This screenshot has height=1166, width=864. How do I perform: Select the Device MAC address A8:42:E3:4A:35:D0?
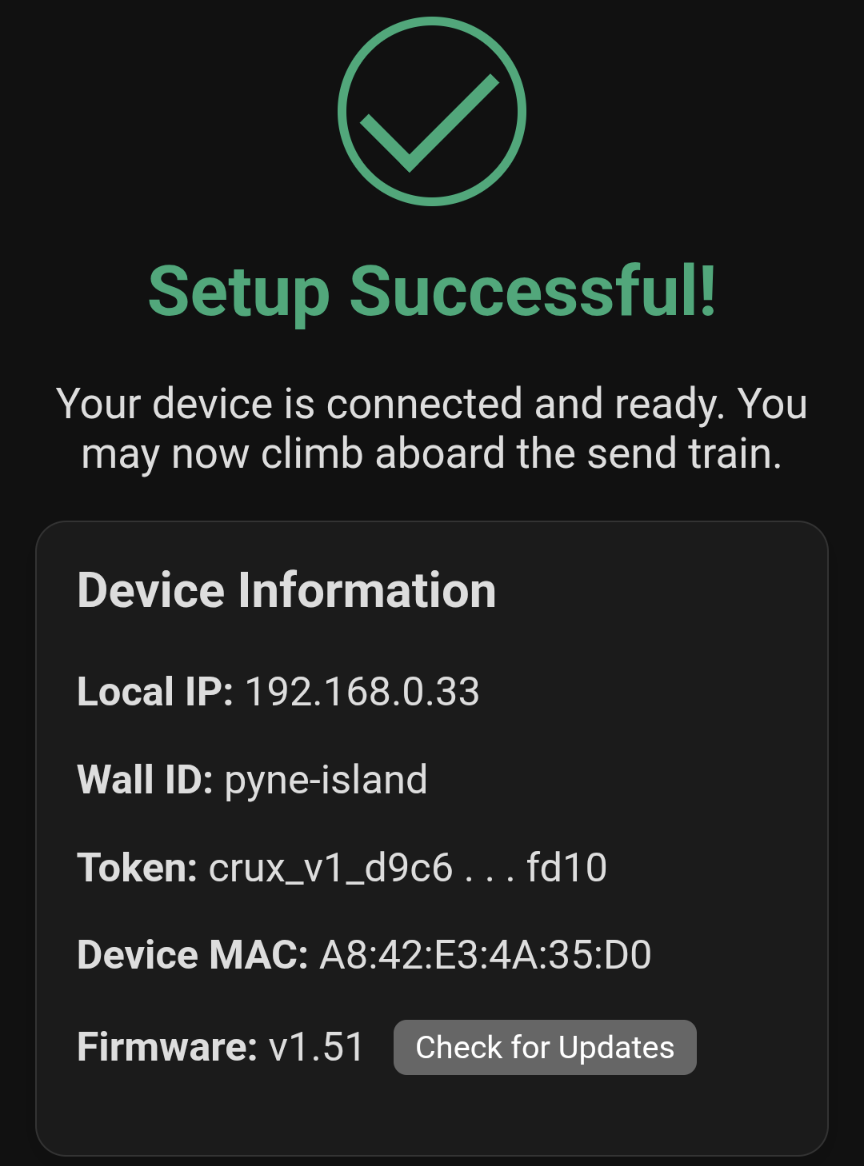tap(484, 955)
